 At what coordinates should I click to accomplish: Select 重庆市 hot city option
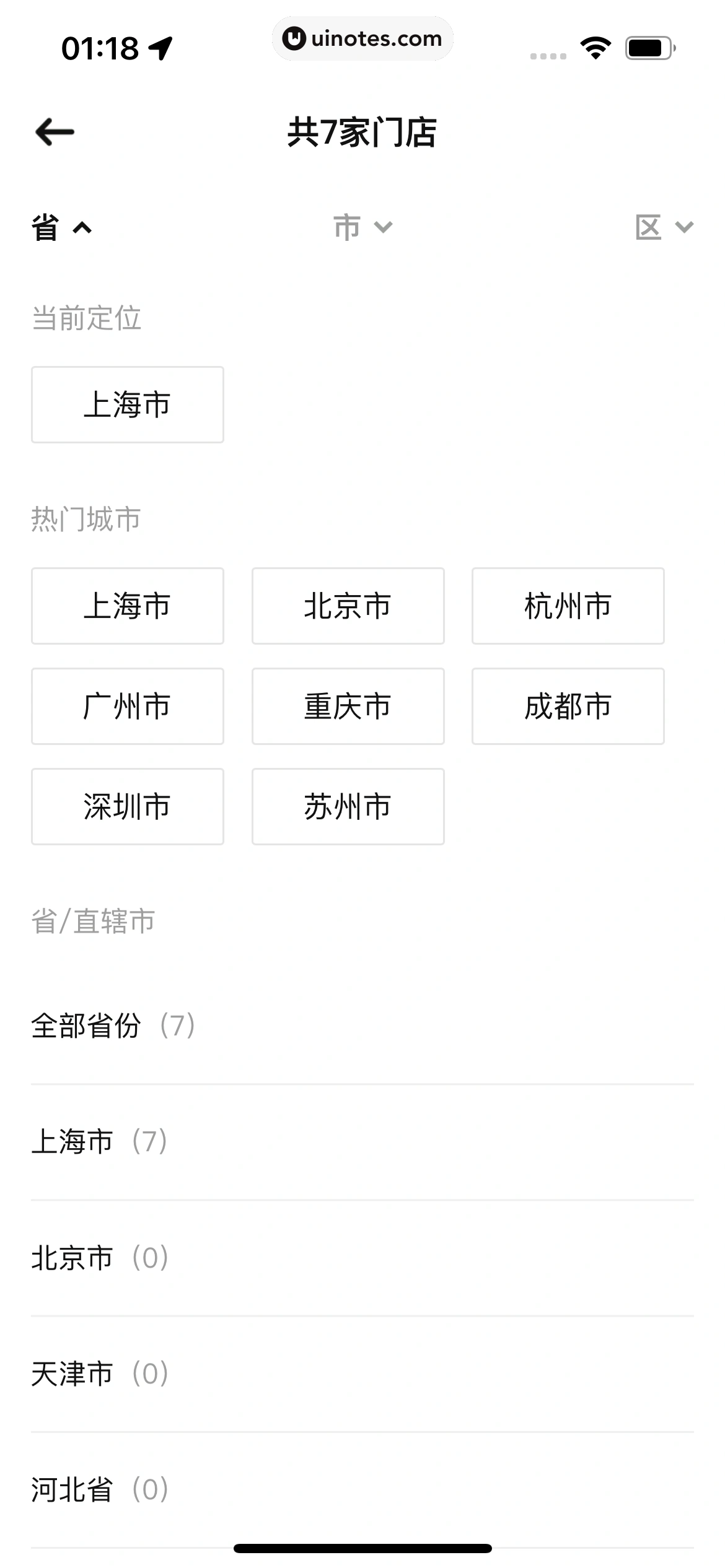click(x=348, y=706)
